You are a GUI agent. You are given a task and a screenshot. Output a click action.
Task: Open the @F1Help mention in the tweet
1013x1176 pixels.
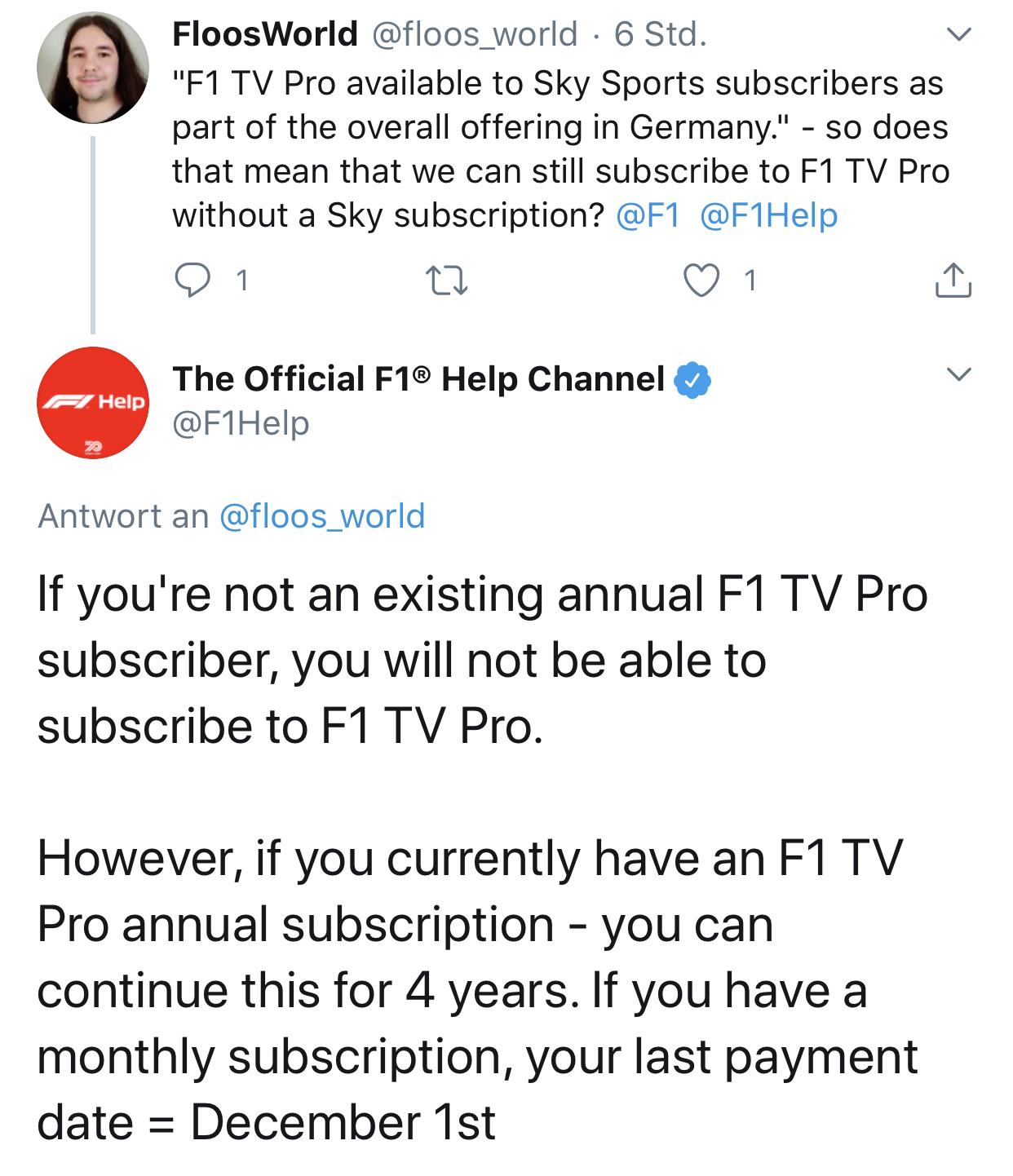click(x=768, y=215)
